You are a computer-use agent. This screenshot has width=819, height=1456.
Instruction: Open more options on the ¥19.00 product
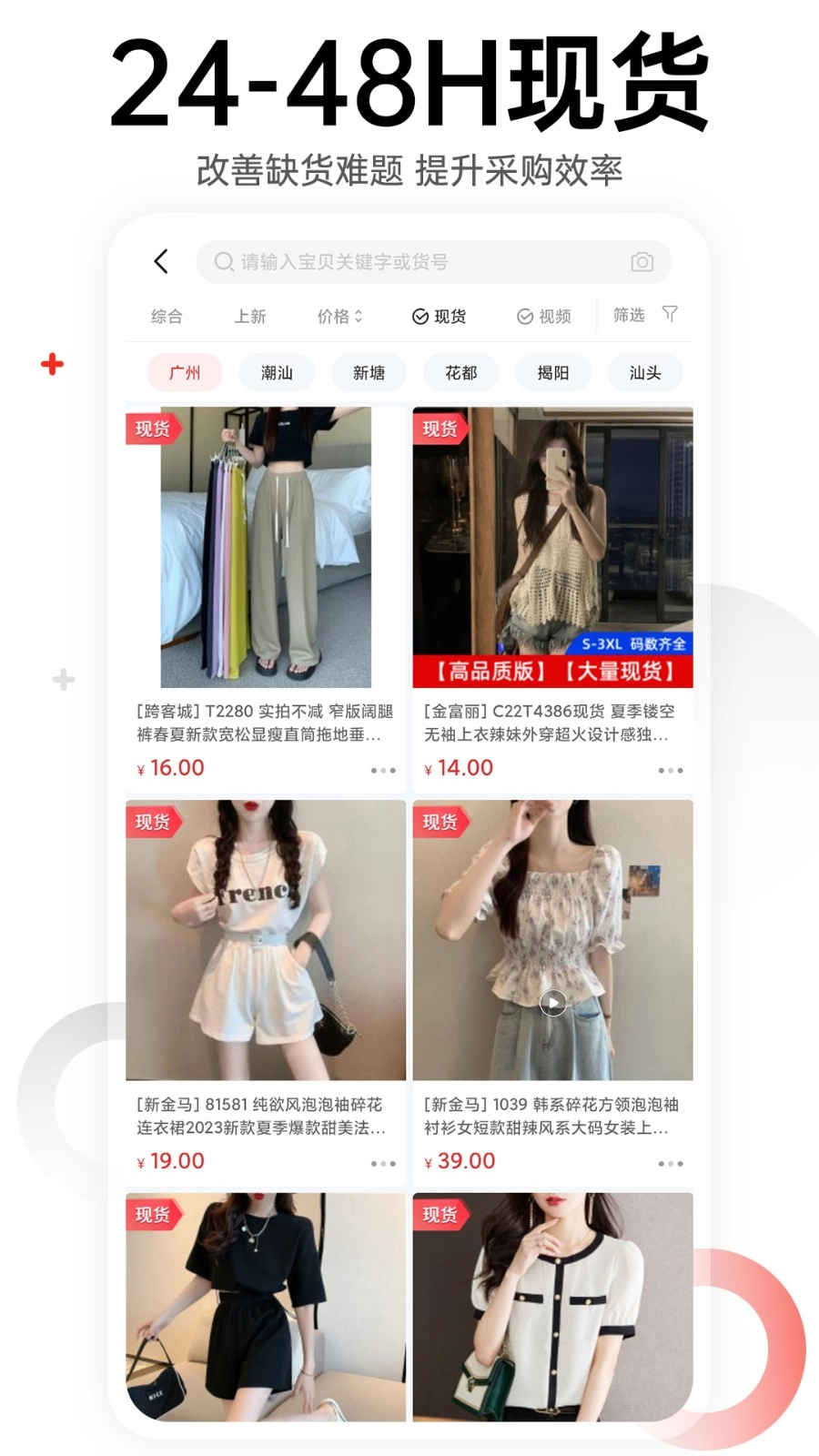pyautogui.click(x=382, y=1163)
